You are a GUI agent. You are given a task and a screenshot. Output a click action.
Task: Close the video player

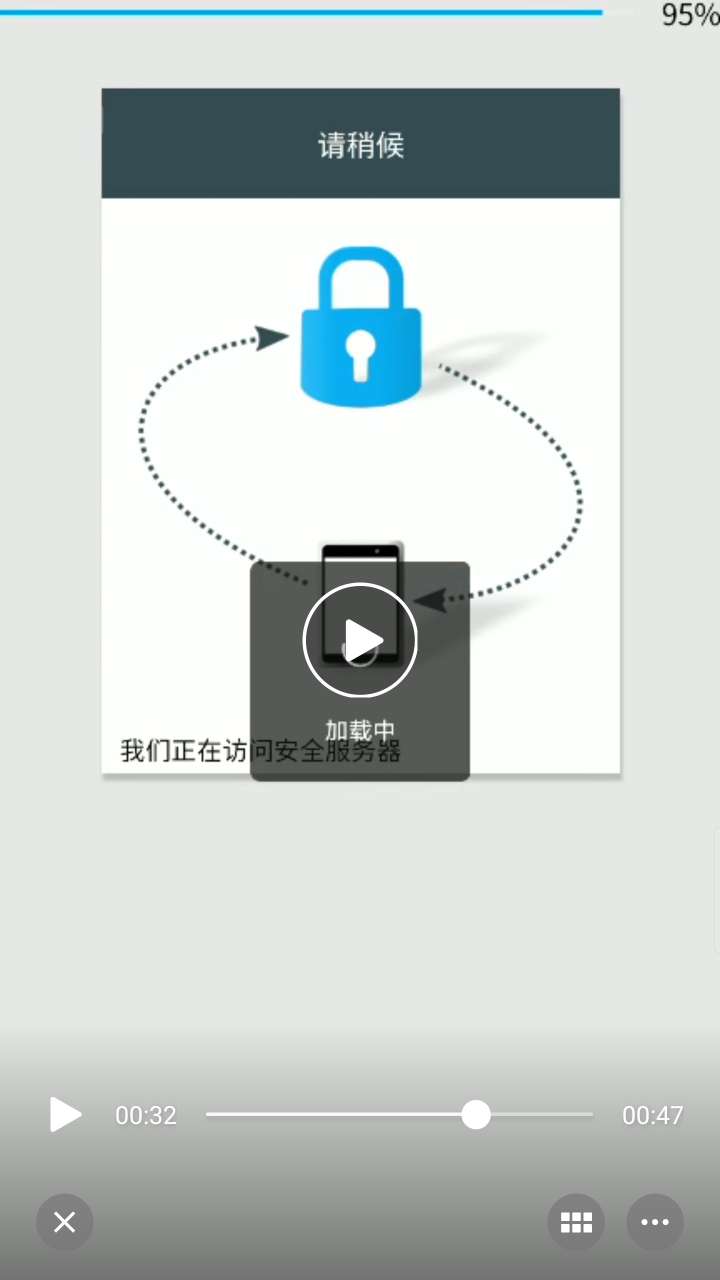pos(65,1222)
